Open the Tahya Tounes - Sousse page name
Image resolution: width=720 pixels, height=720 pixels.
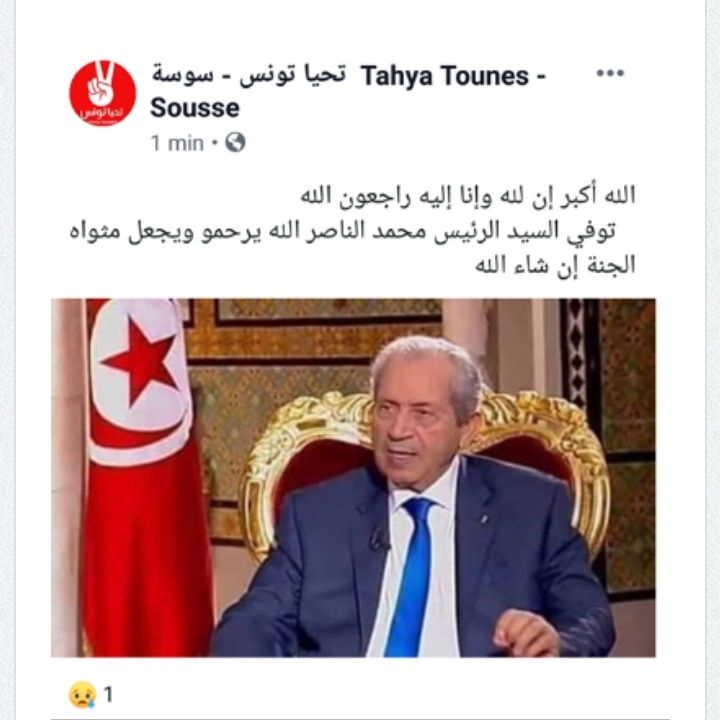(350, 90)
